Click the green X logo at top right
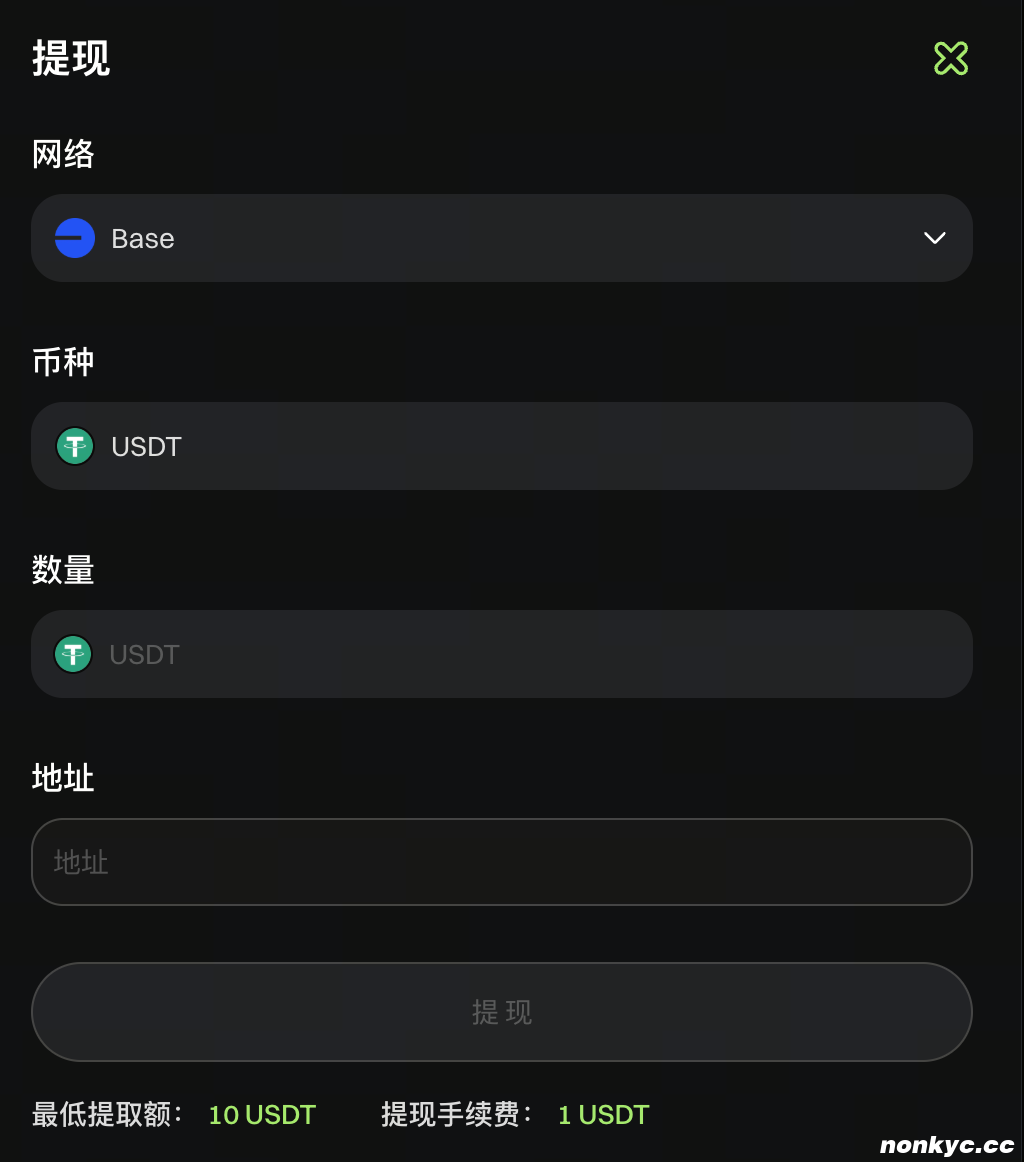The image size is (1024, 1162). point(951,58)
